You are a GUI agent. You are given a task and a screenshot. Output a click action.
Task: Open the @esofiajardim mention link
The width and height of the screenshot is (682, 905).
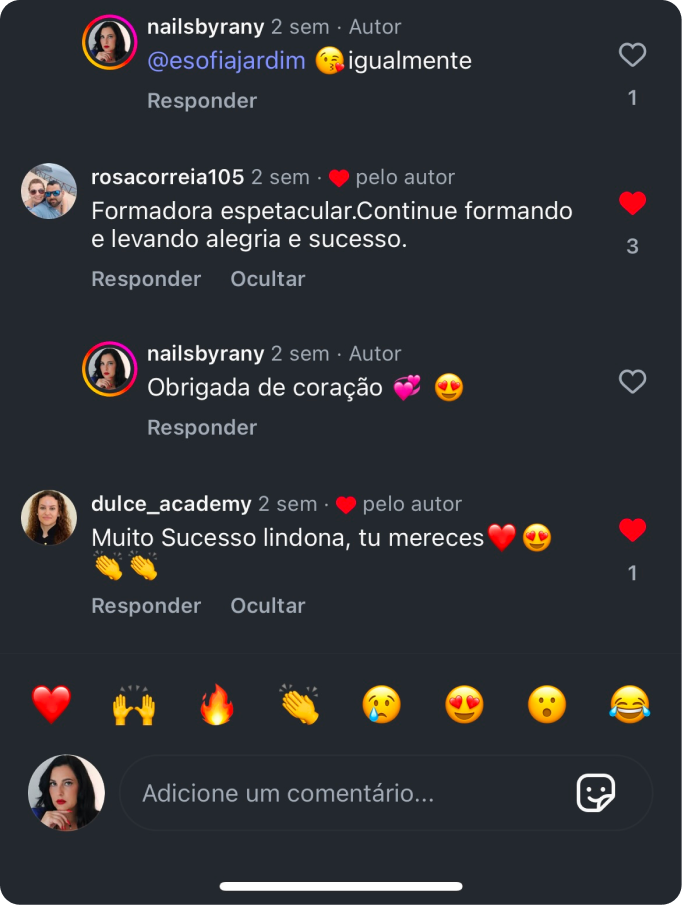[226, 61]
